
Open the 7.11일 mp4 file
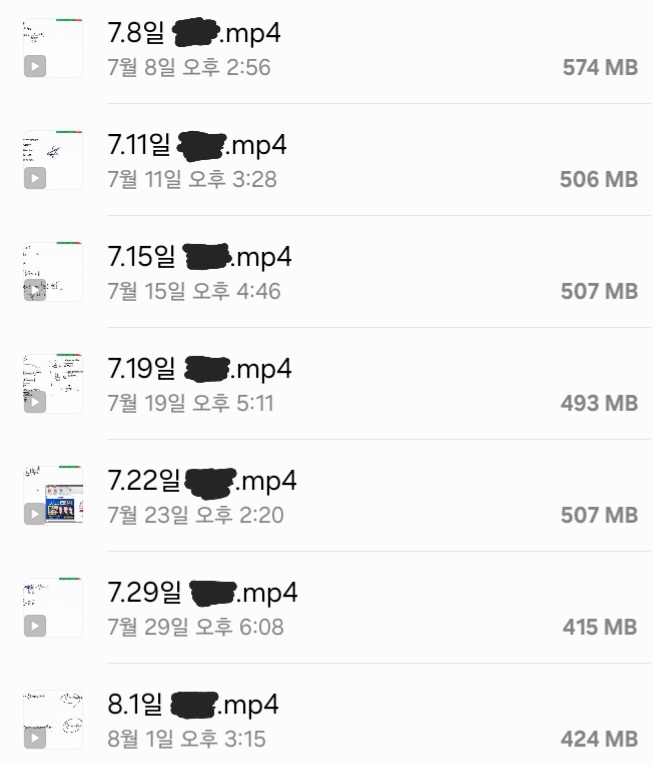(x=327, y=160)
